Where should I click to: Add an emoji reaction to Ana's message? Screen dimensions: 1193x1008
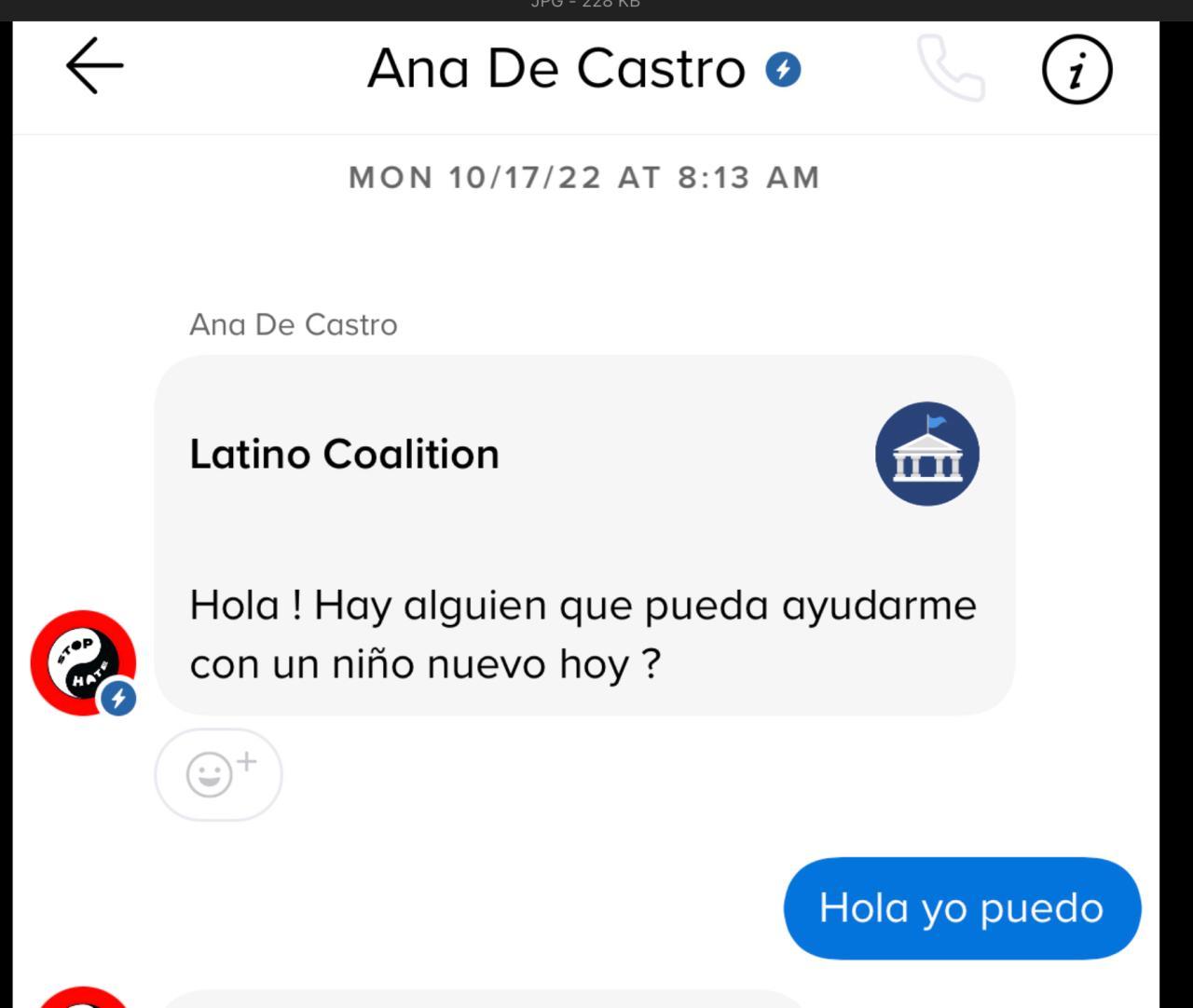click(218, 774)
